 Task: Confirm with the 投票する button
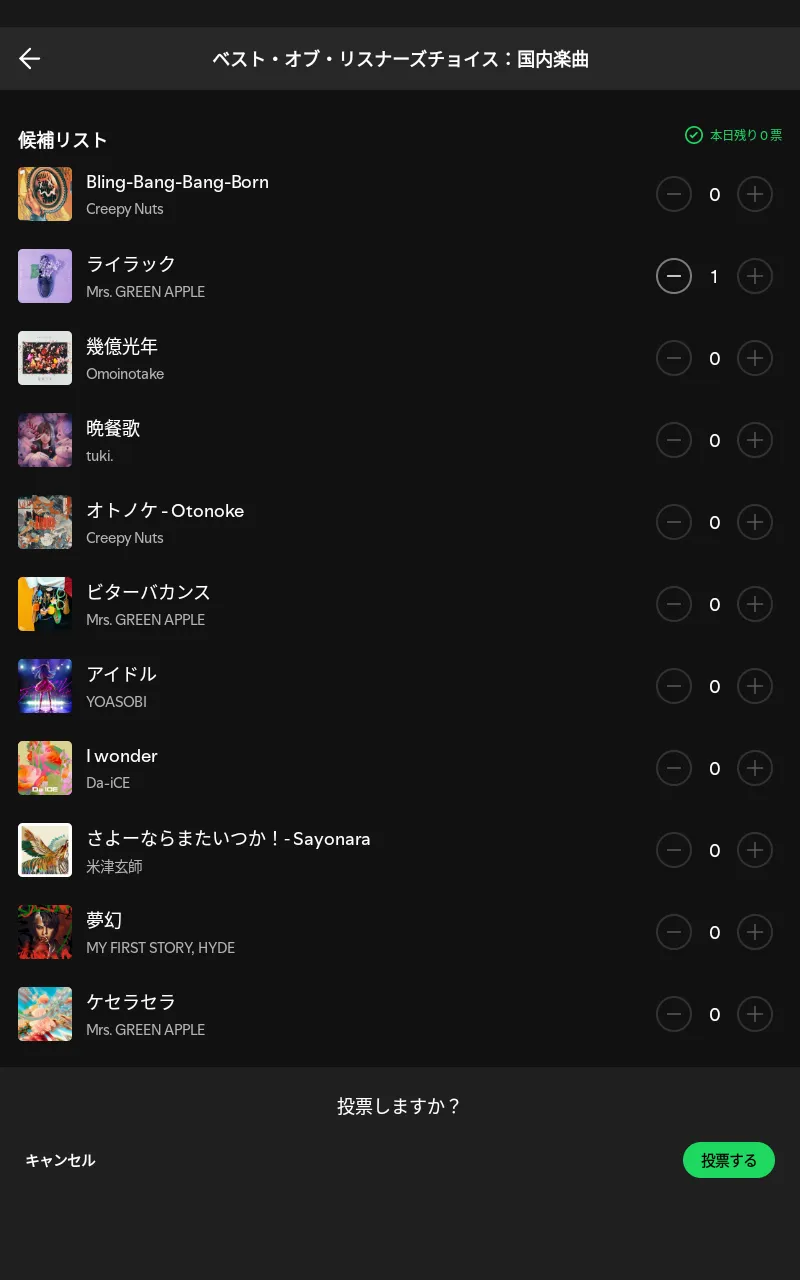[728, 1160]
